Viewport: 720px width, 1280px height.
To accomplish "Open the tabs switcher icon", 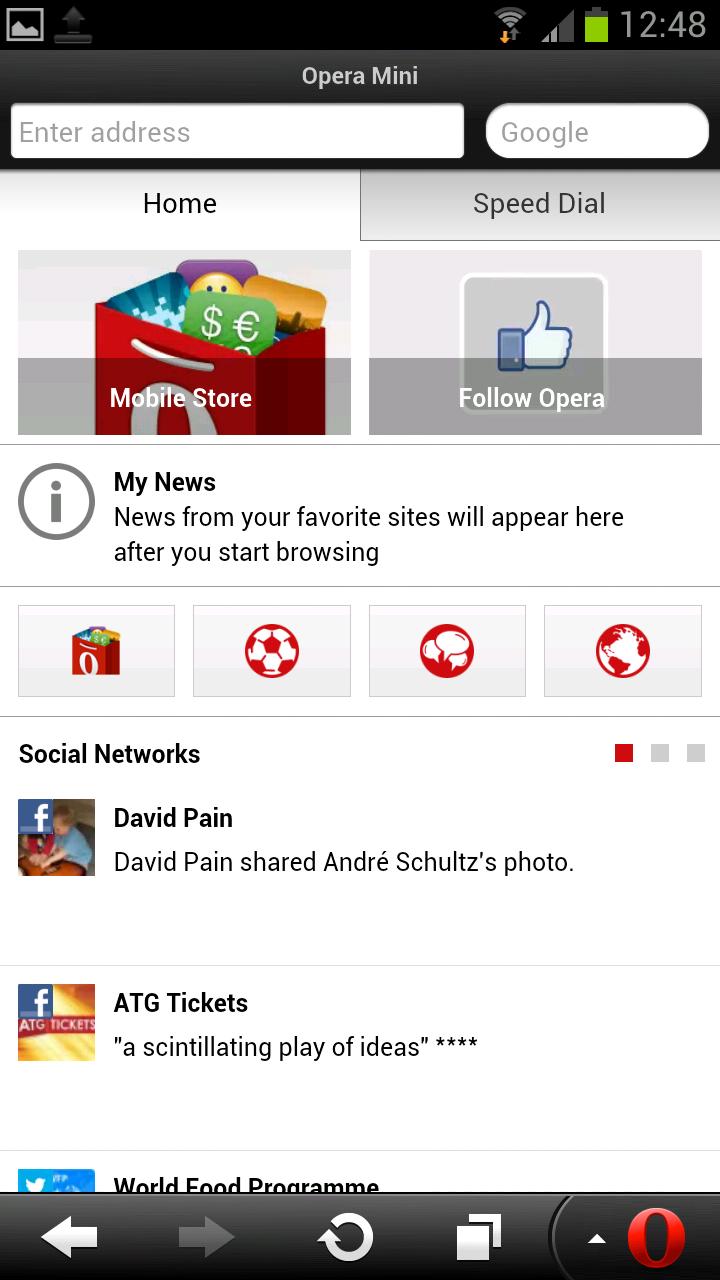I will [x=479, y=1238].
